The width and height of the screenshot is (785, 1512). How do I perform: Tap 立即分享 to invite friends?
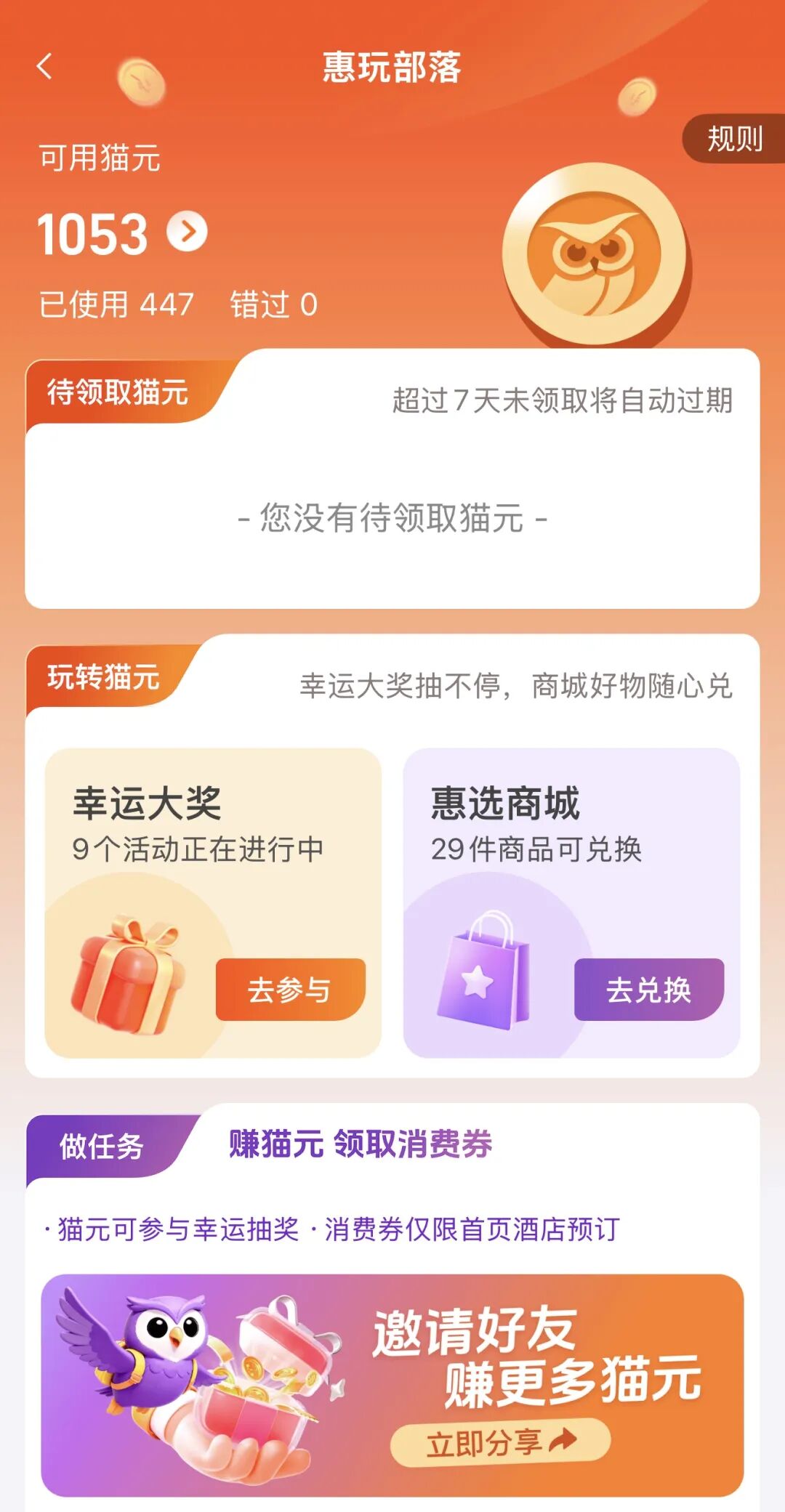tap(500, 1442)
